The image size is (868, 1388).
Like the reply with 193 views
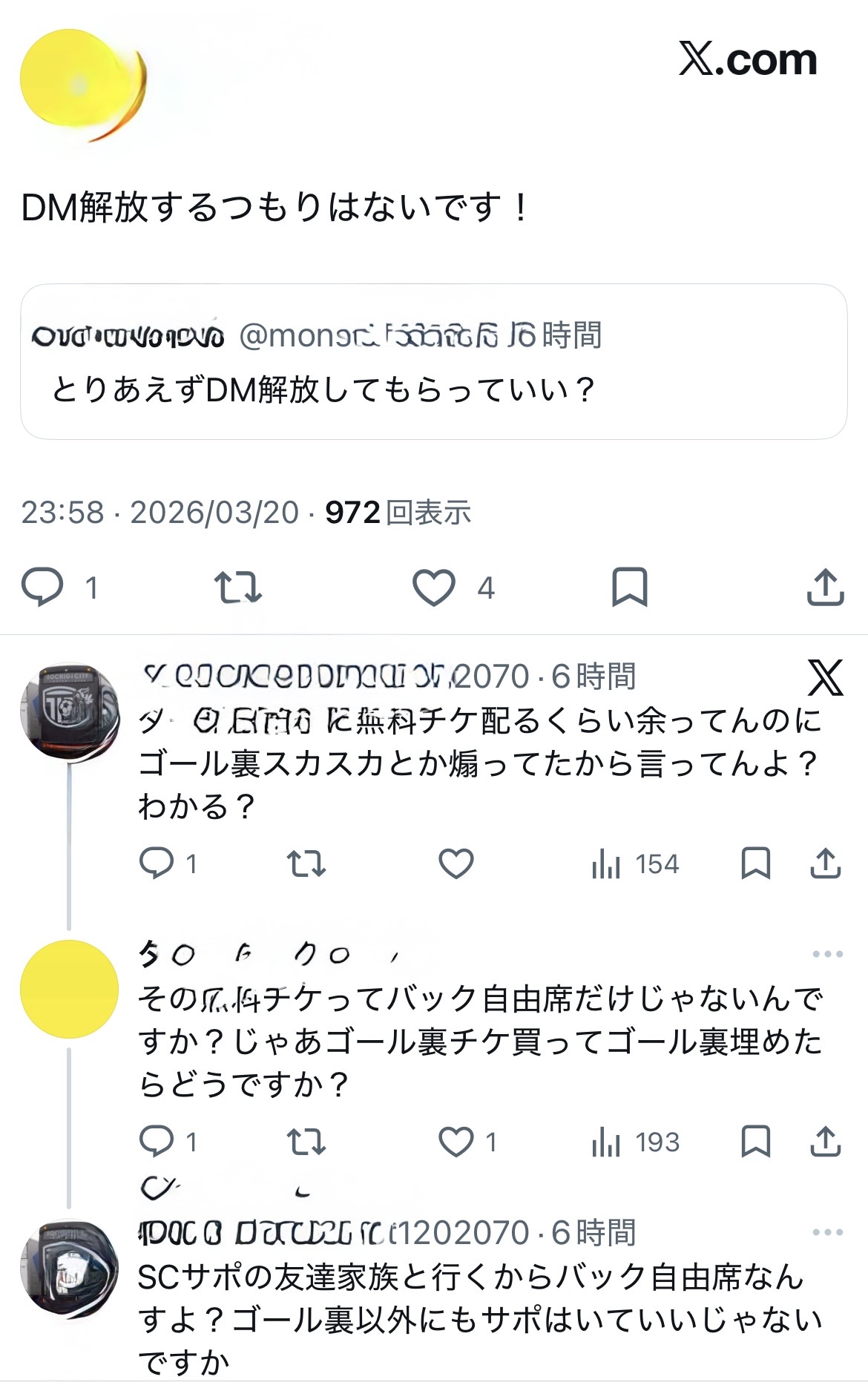456,1142
